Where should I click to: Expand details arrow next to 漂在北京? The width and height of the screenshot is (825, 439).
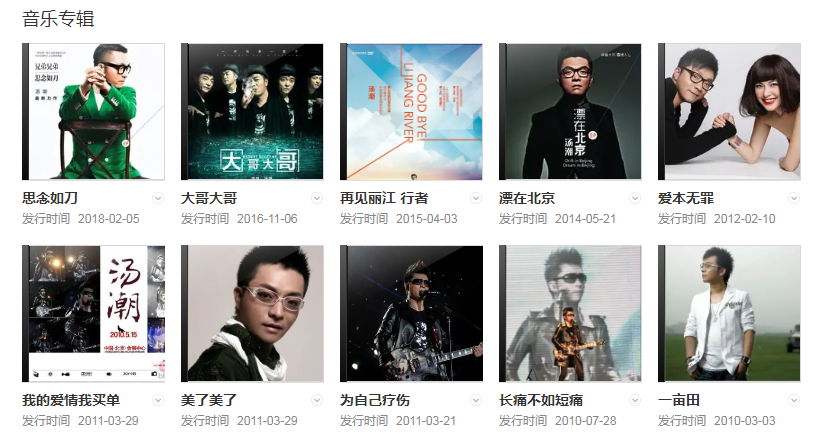(x=635, y=198)
